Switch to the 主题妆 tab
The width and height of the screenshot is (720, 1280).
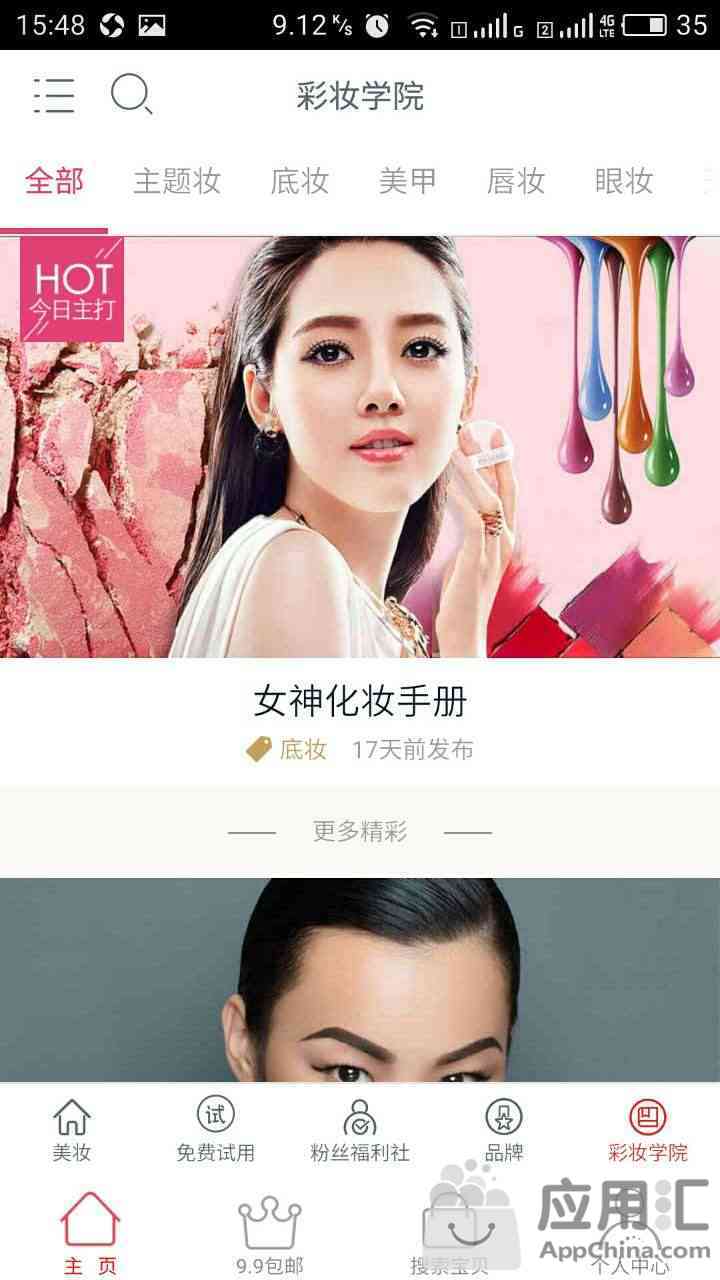click(x=177, y=181)
